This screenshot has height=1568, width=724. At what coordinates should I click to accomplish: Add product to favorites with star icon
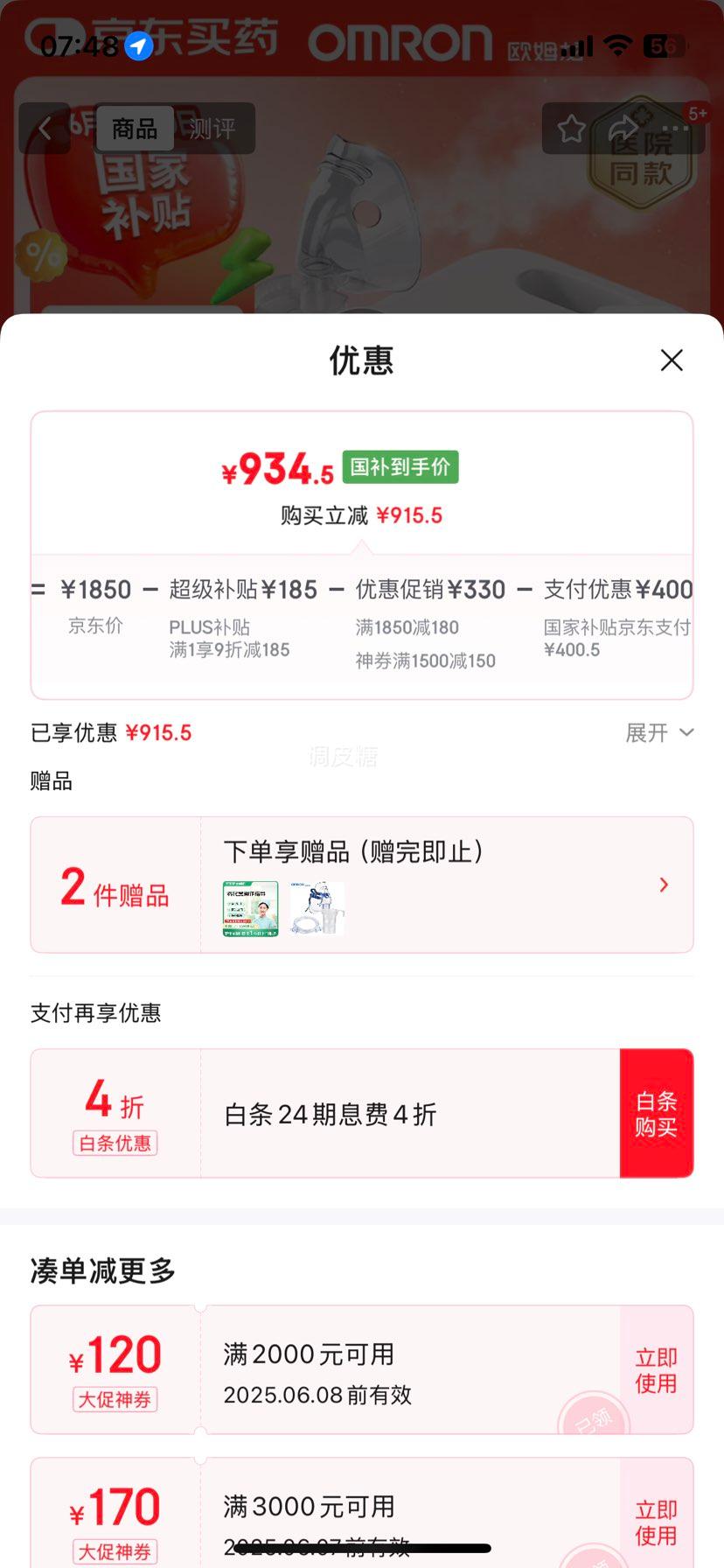(x=572, y=129)
